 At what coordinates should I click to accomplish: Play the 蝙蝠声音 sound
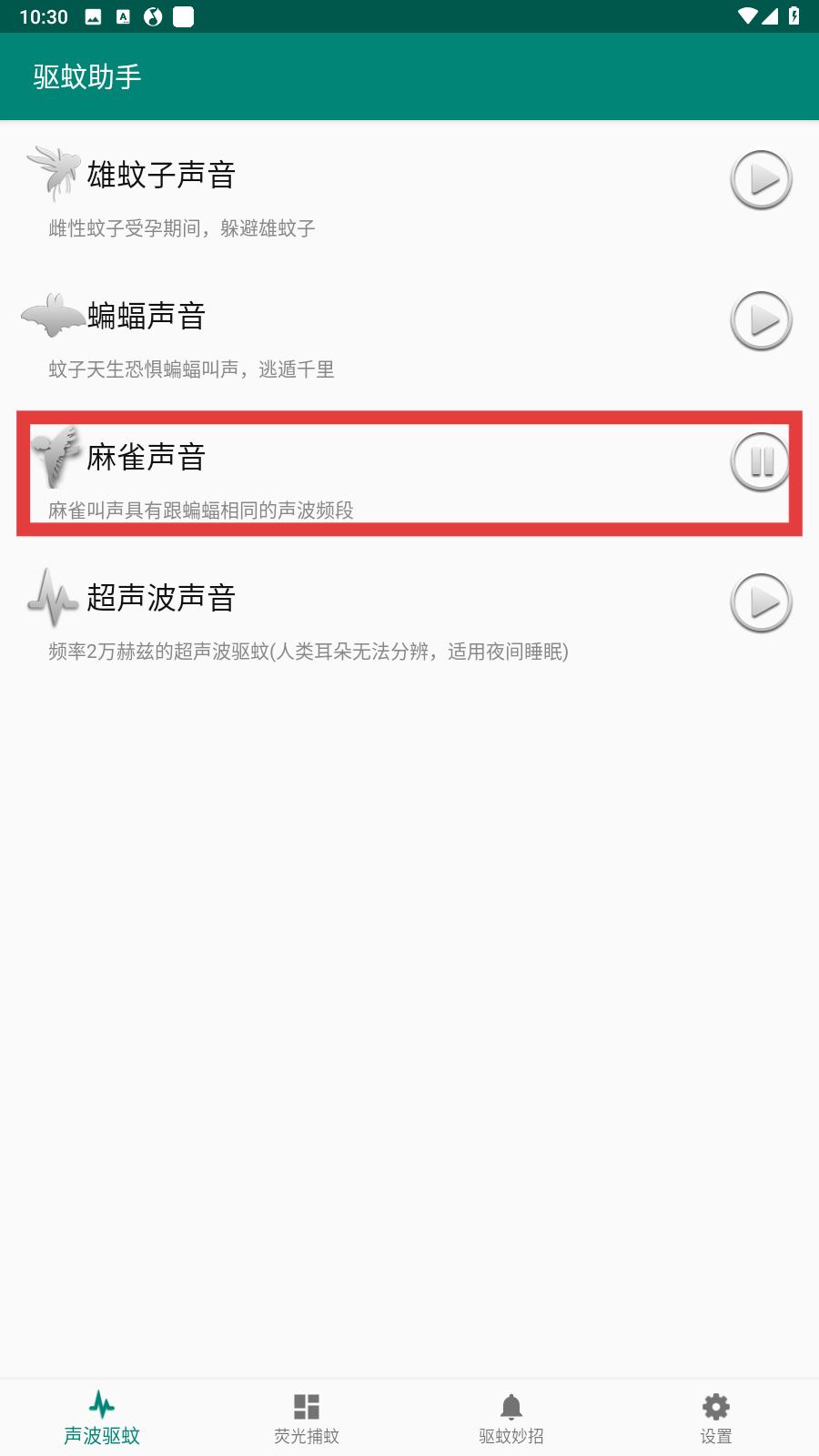(x=761, y=321)
